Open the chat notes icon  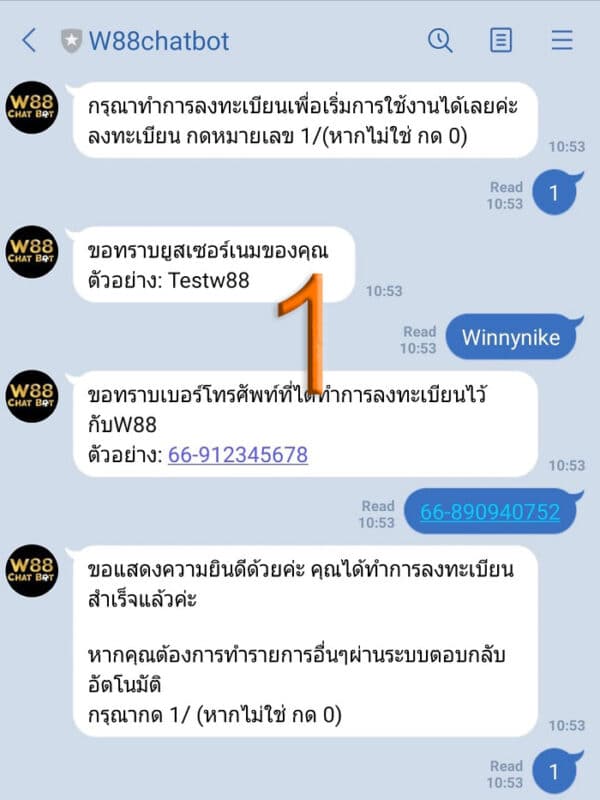(x=500, y=40)
